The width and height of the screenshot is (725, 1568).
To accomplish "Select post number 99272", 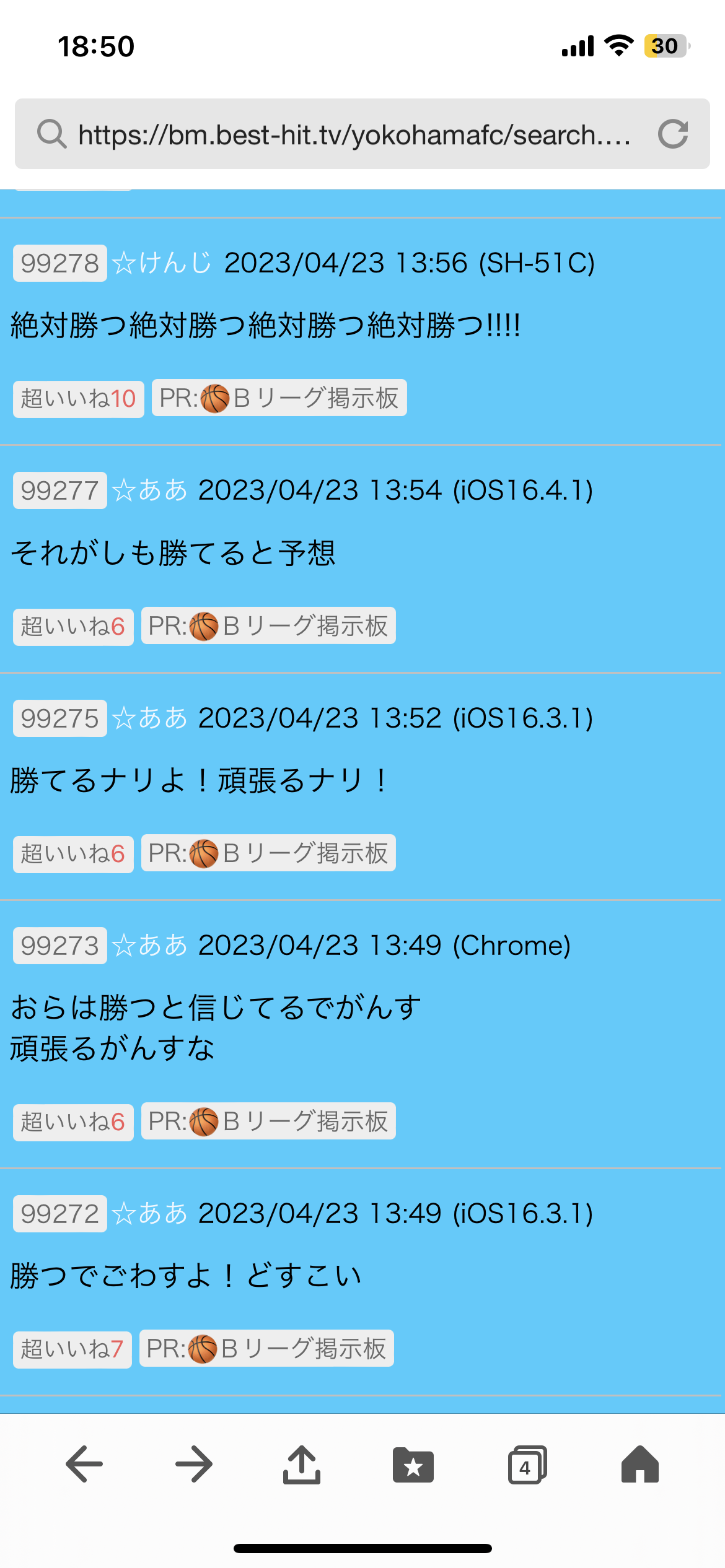I will point(60,1214).
